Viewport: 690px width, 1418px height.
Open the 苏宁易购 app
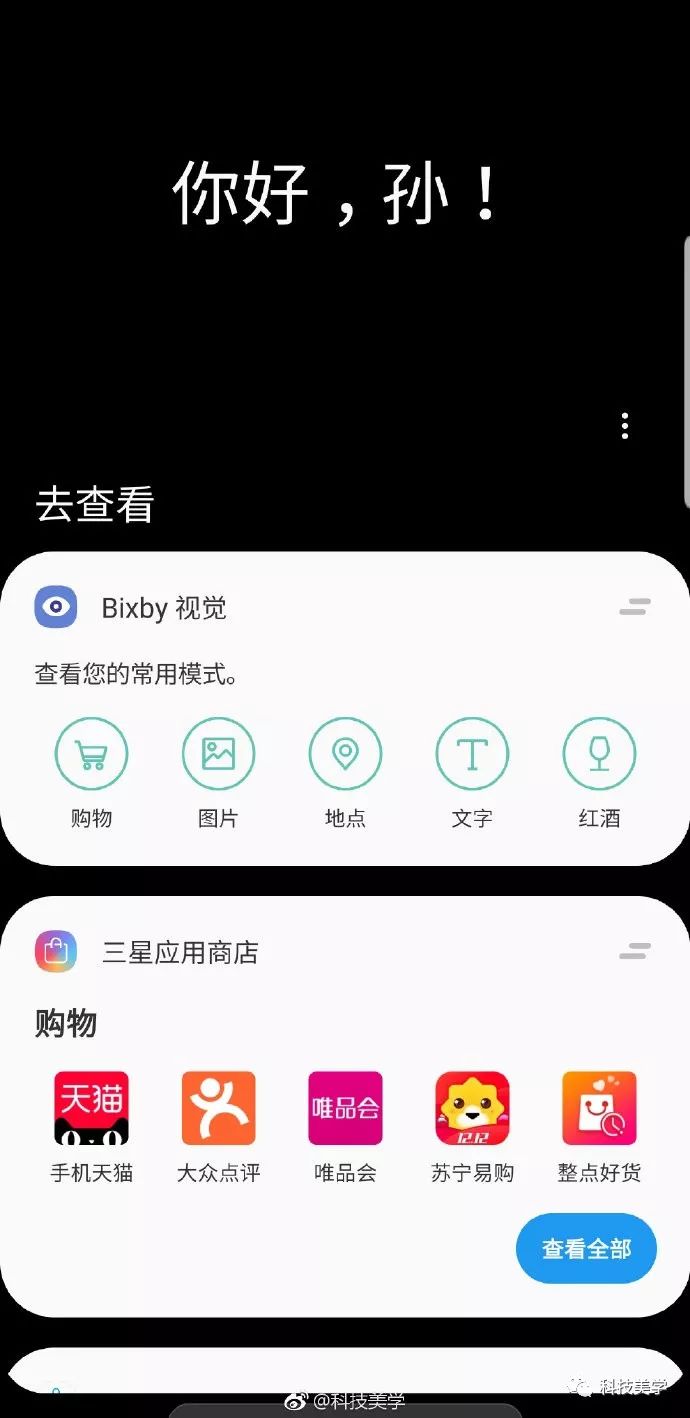click(472, 1108)
